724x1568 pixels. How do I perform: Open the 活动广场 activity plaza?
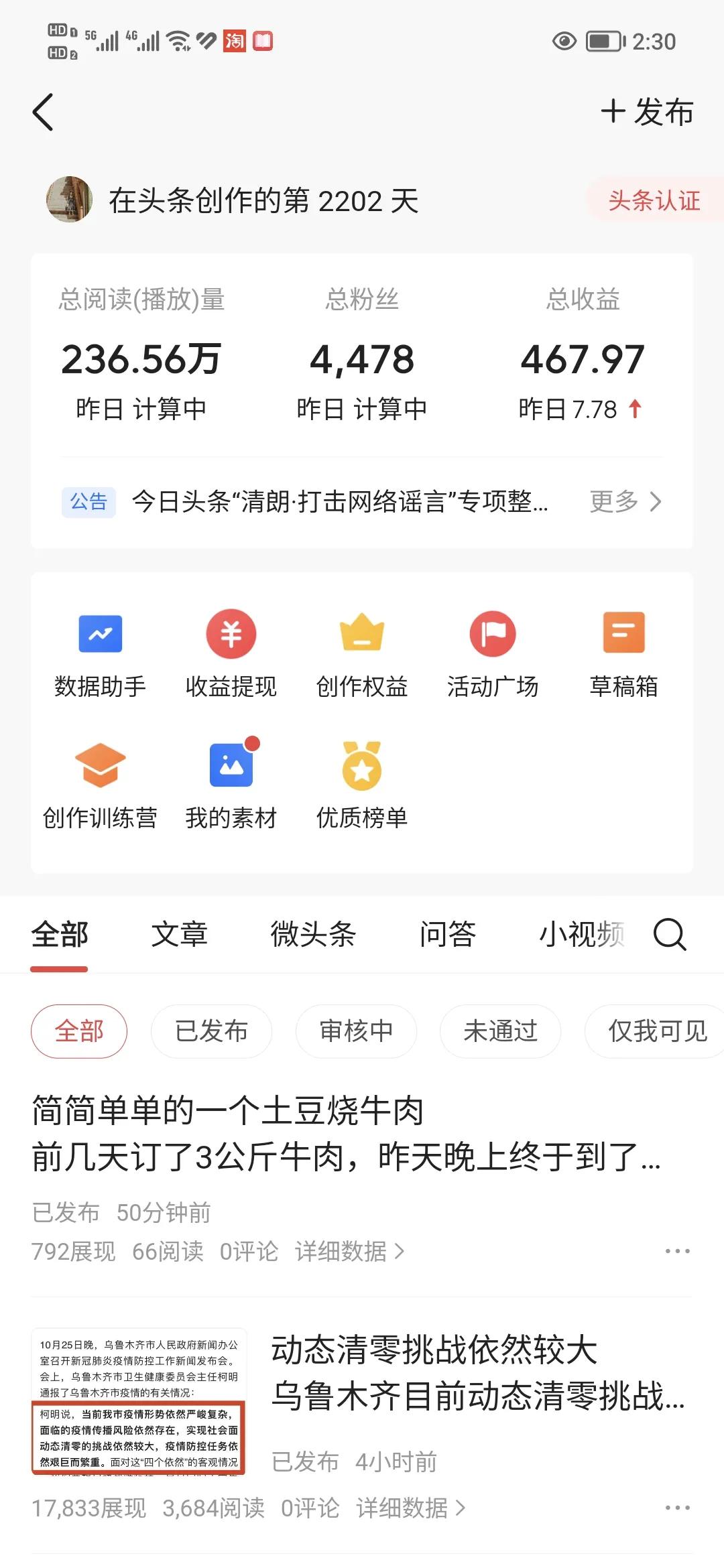(x=493, y=653)
